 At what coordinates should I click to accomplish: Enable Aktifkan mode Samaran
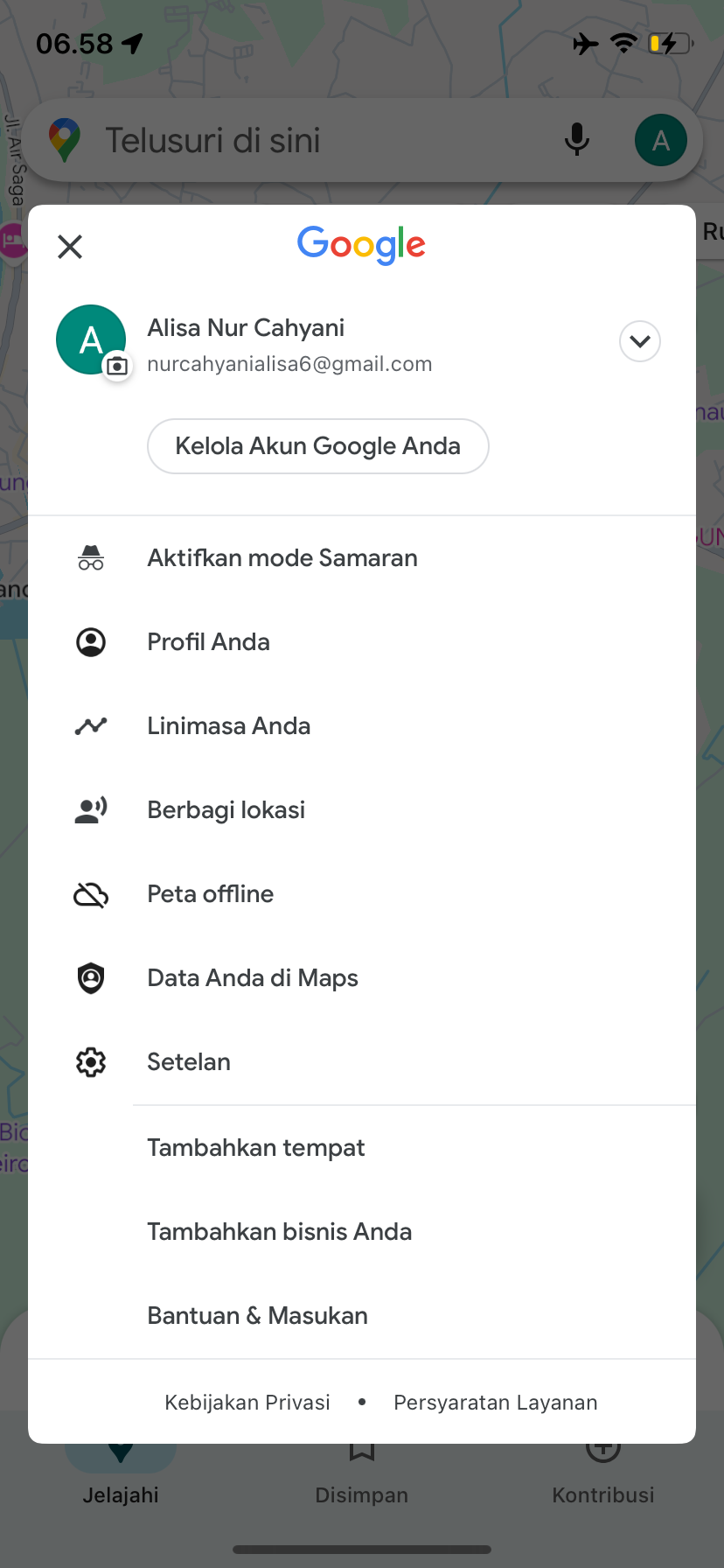pos(362,558)
